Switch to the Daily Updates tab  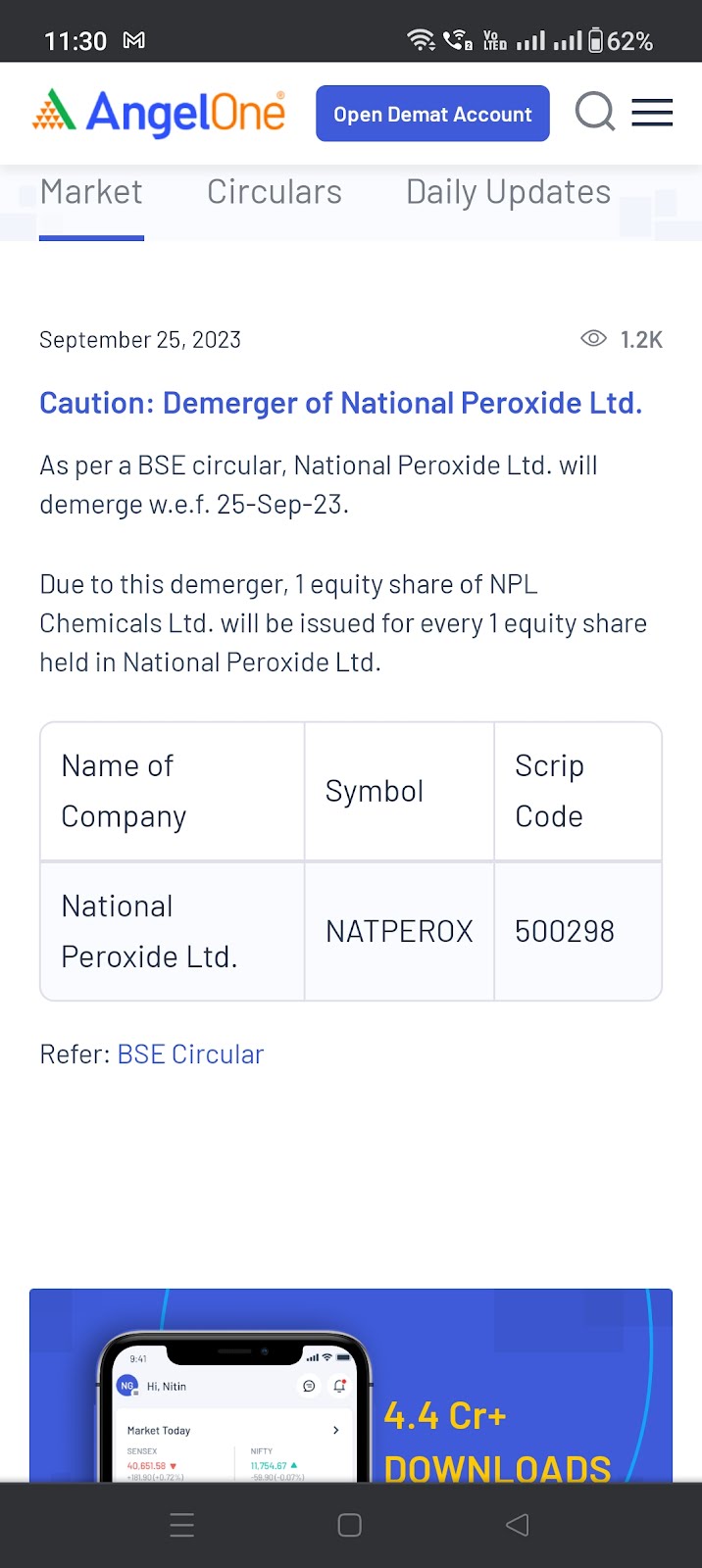508,192
